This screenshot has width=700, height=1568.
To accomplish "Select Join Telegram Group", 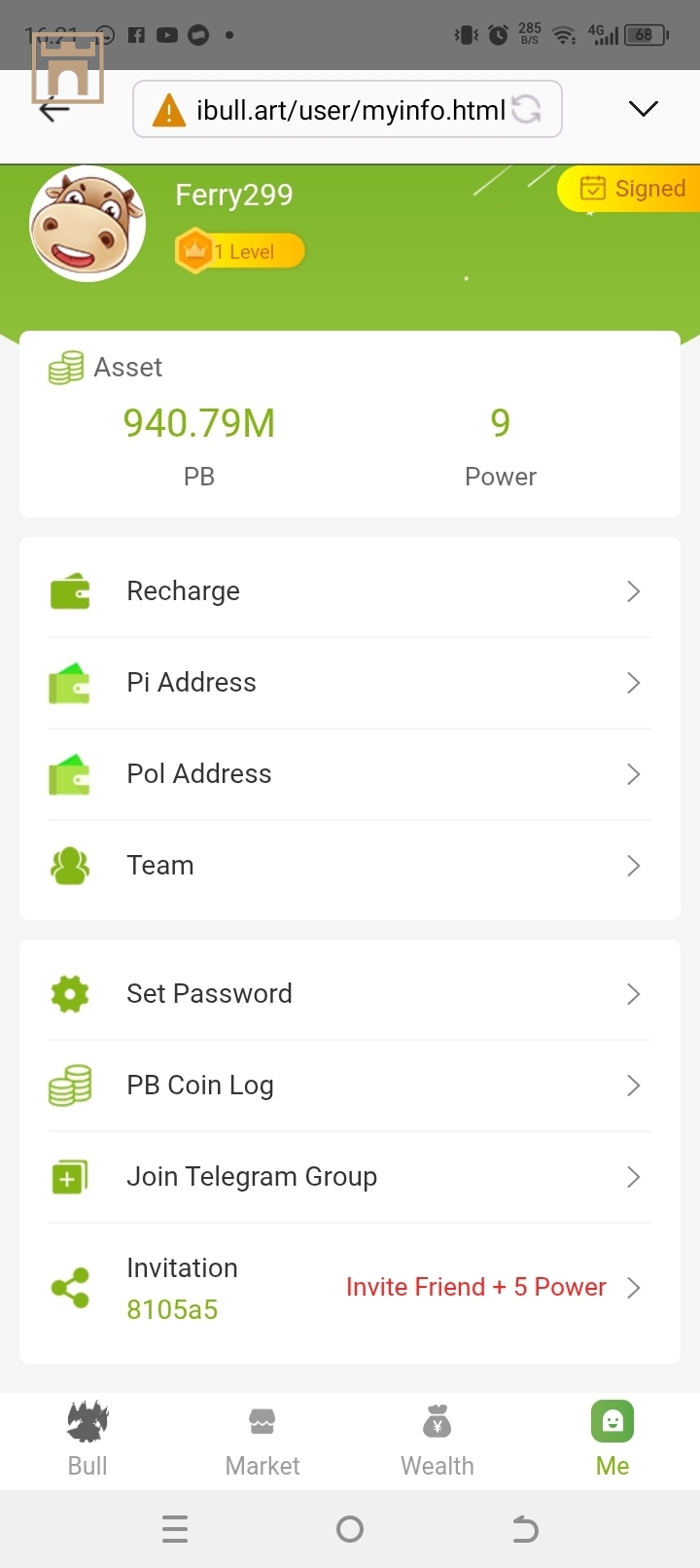I will tap(350, 1177).
